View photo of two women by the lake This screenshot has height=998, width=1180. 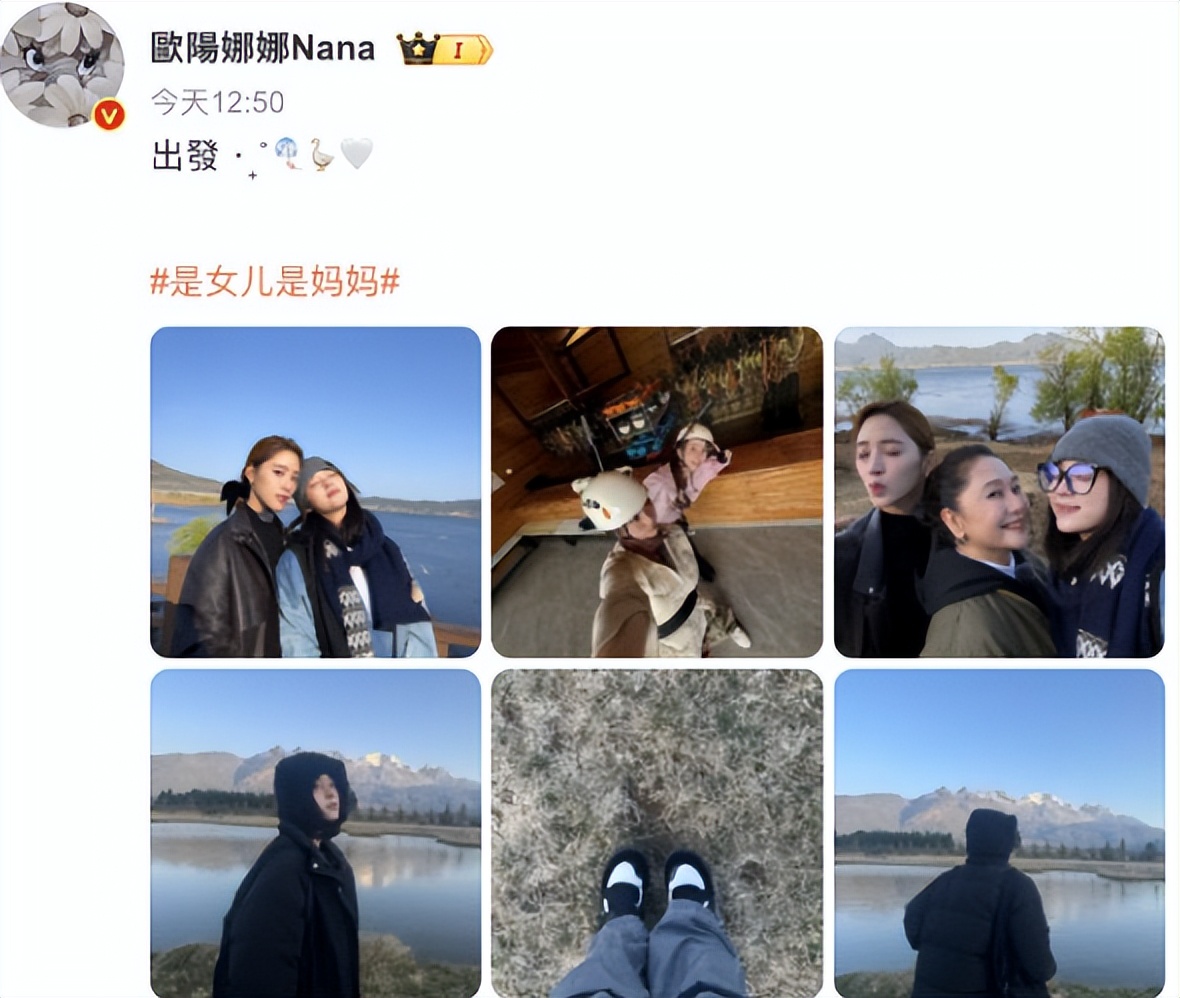315,491
